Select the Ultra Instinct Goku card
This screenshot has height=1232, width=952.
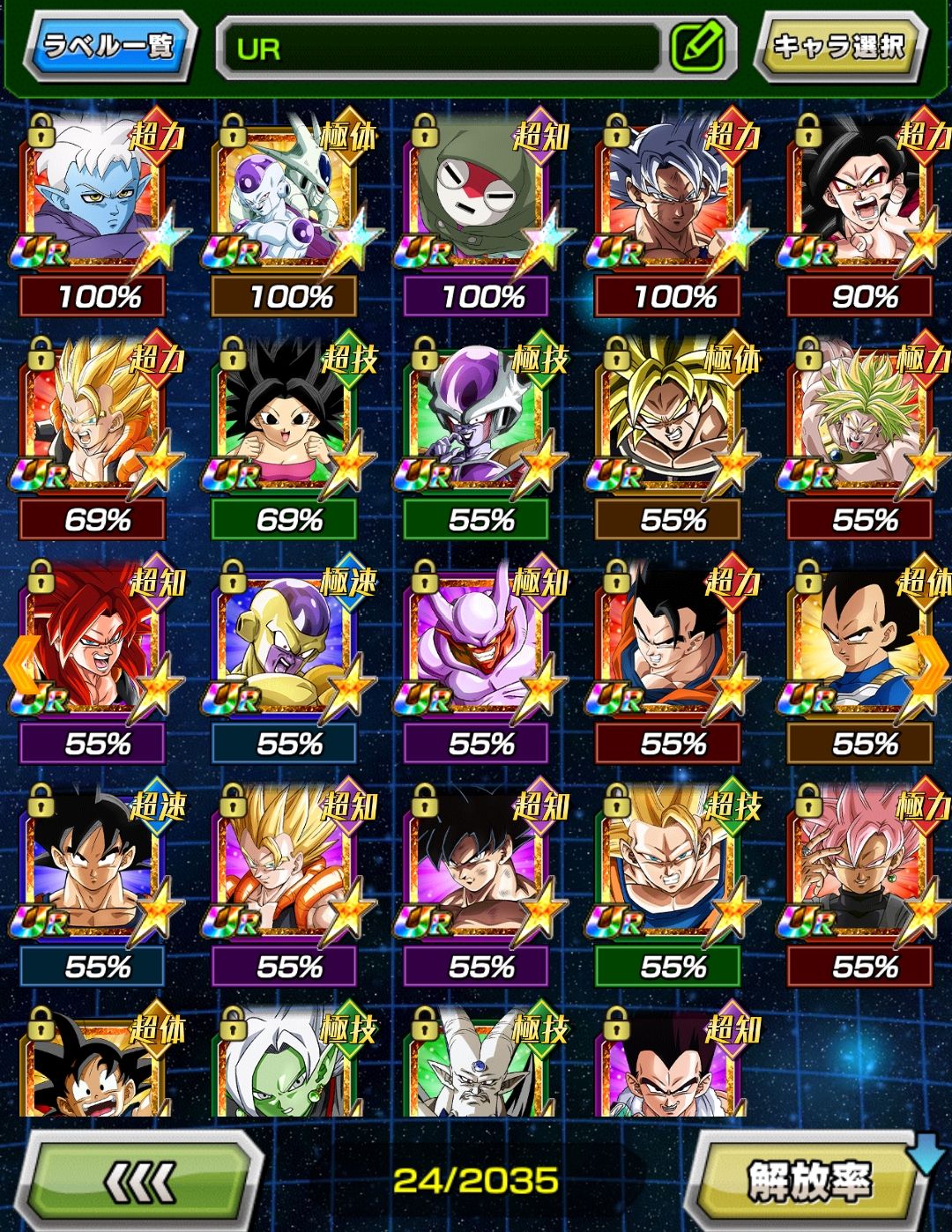tap(668, 198)
